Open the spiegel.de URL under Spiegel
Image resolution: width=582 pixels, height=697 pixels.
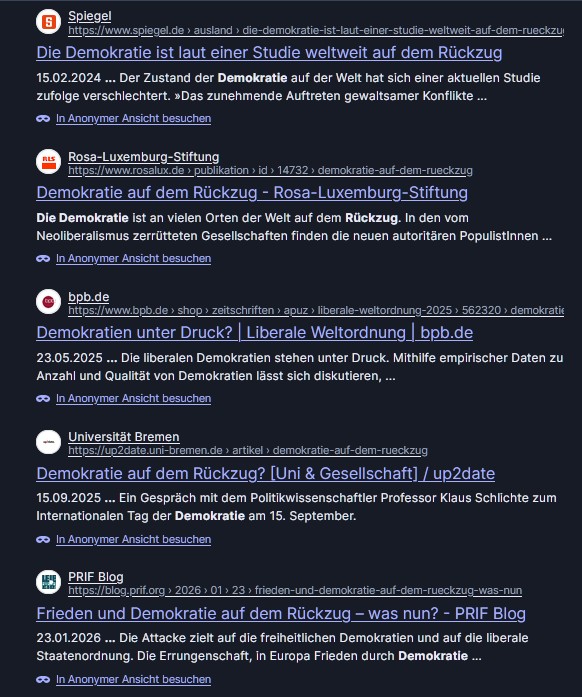pos(316,30)
